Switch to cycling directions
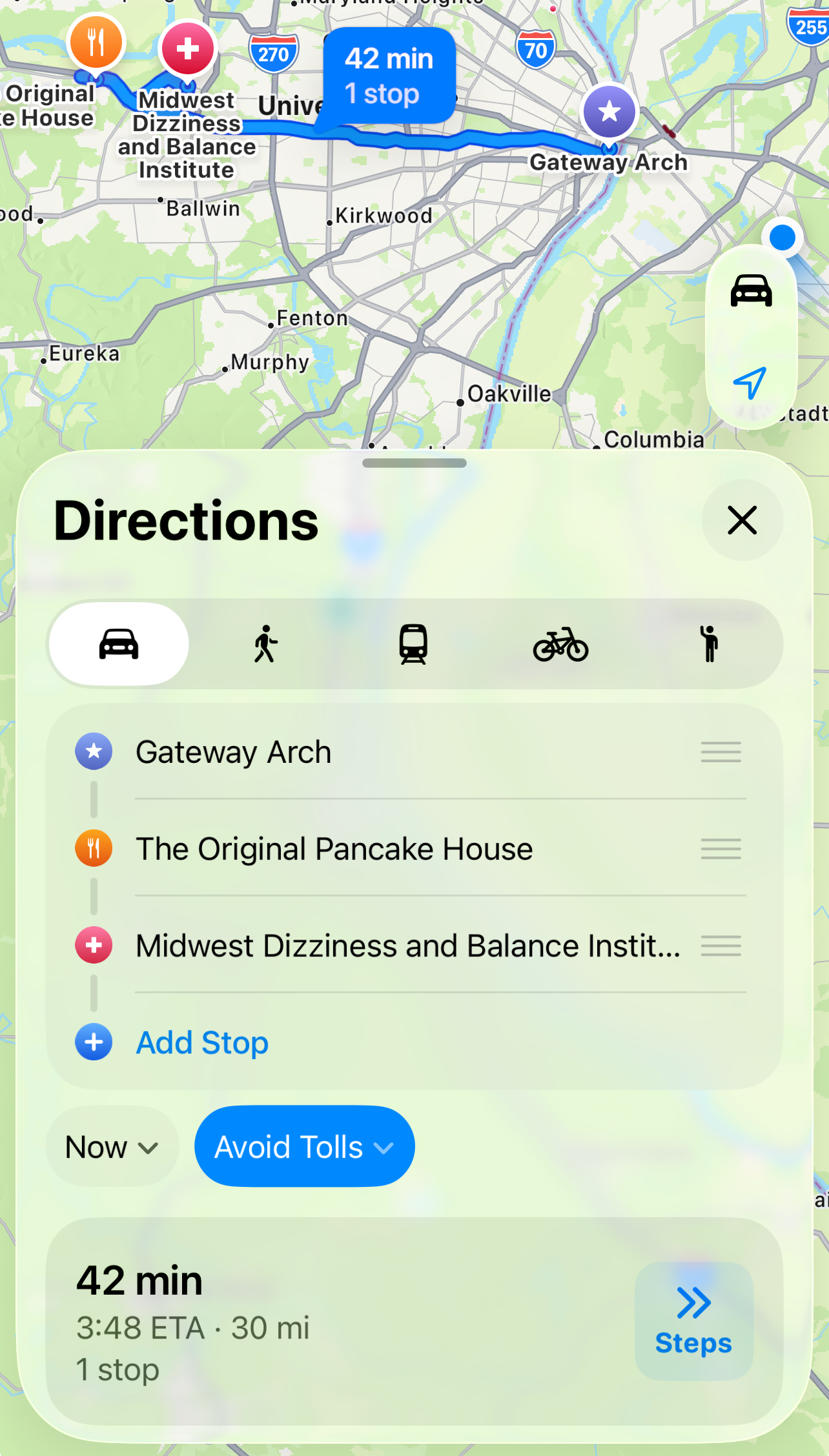 point(560,644)
